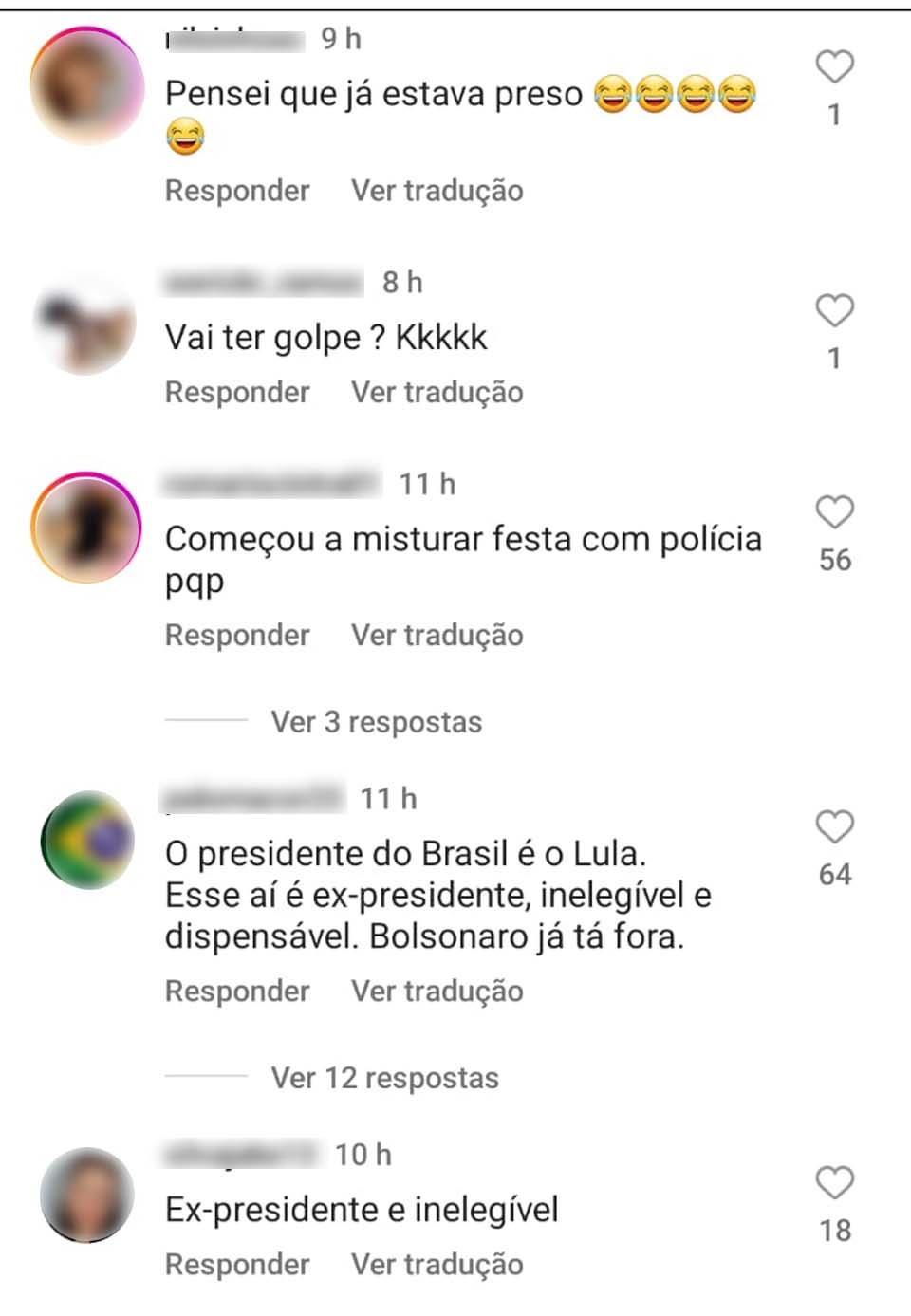
Task: Translate 'Começou a misturar festa' comment
Action: click(x=437, y=635)
